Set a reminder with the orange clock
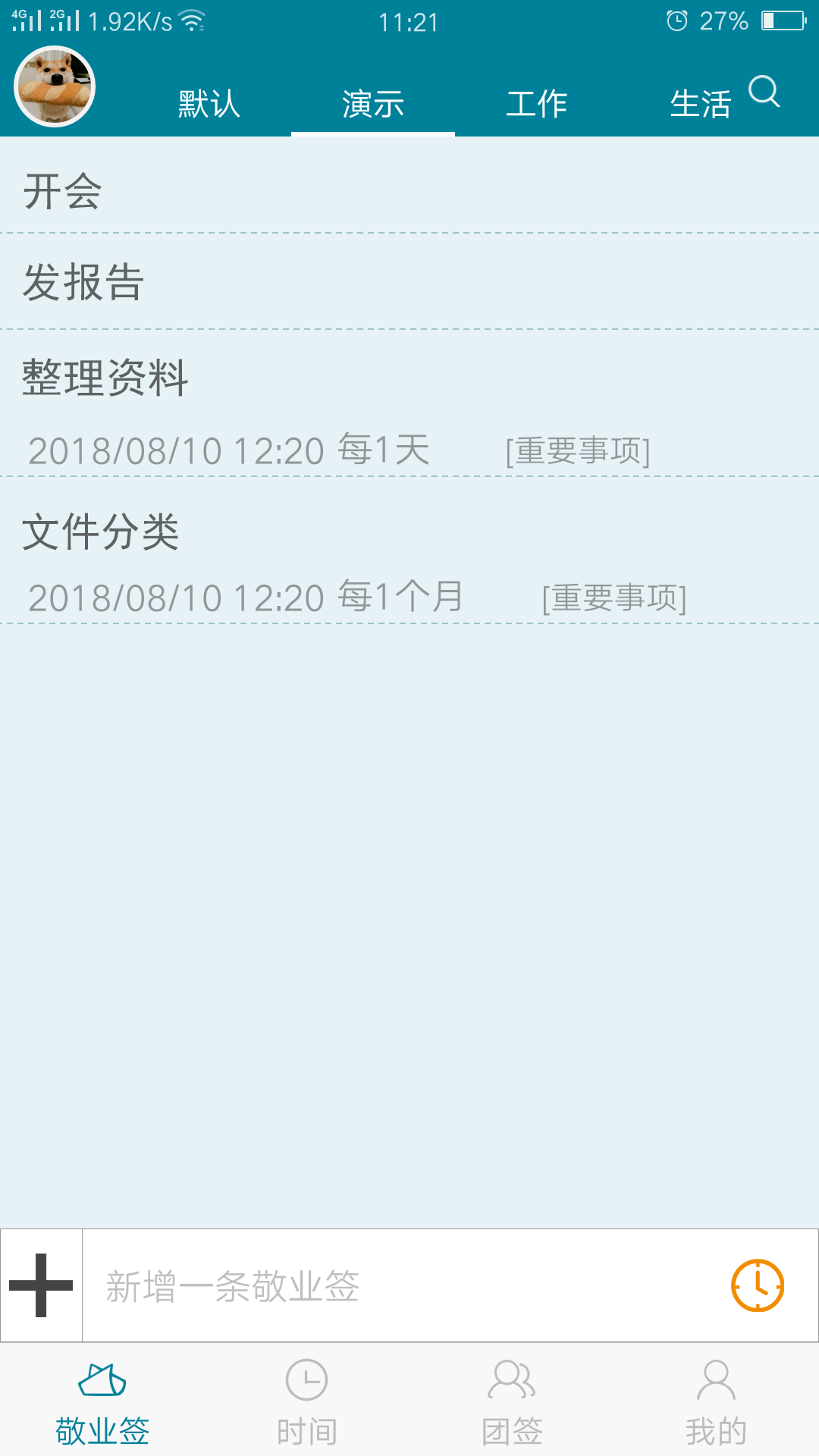The width and height of the screenshot is (819, 1456). 758,1285
